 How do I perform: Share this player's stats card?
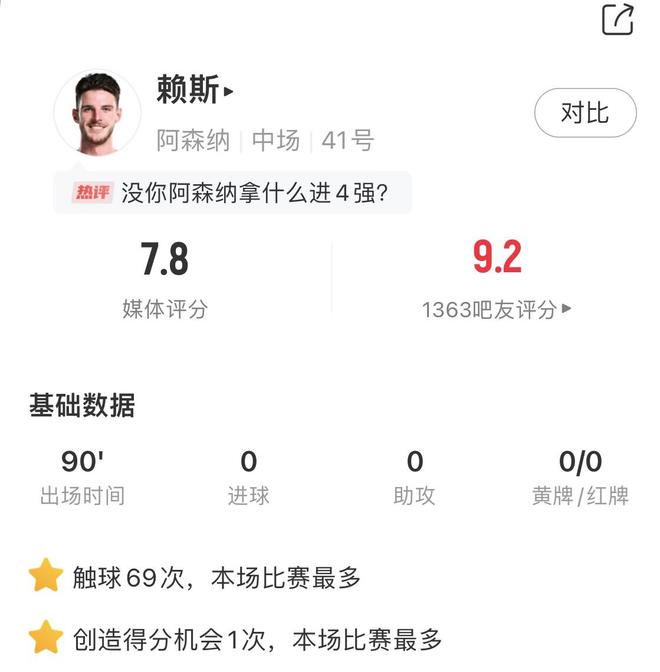tap(618, 19)
